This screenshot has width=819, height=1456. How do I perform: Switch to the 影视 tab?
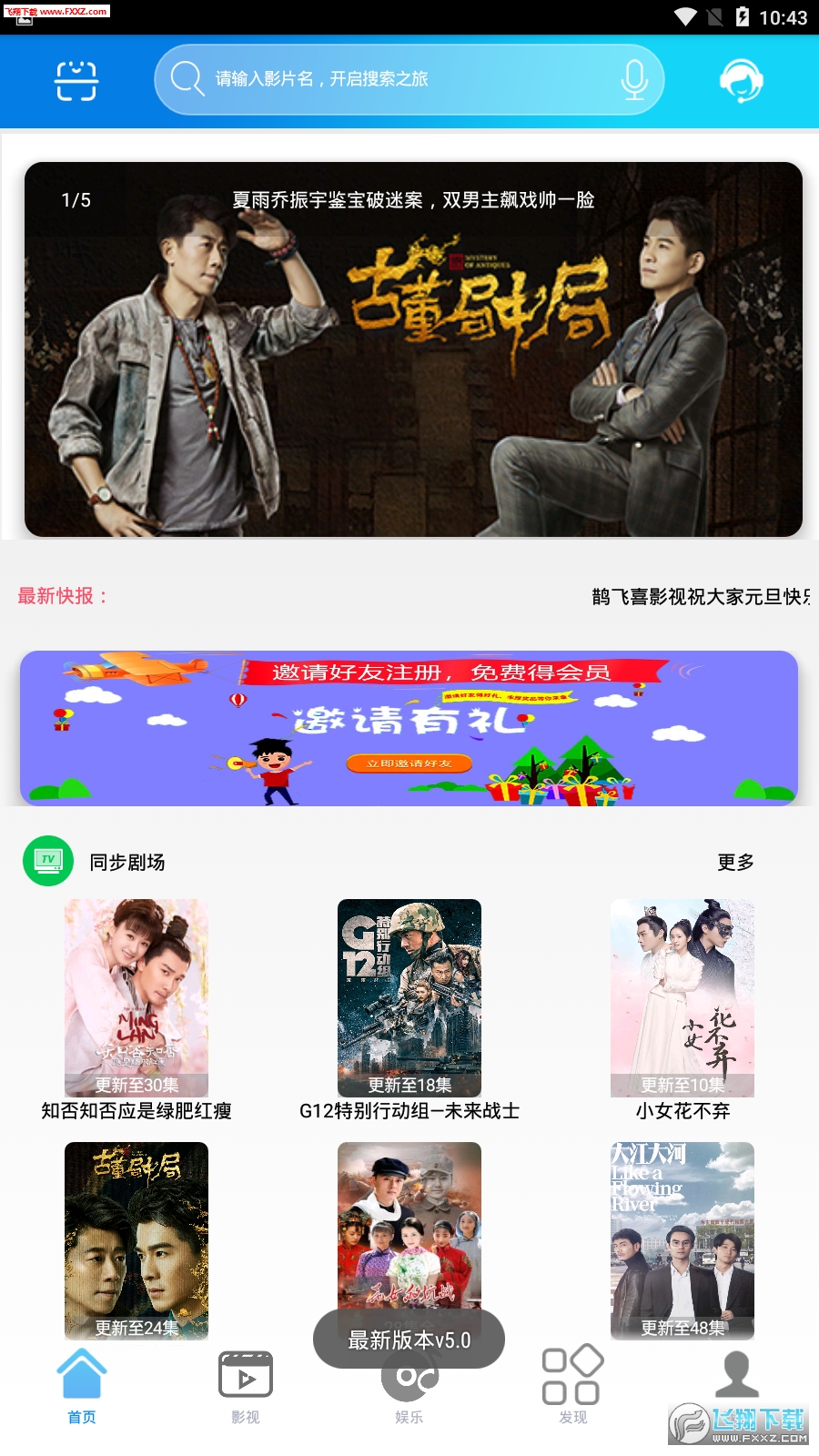click(x=246, y=1387)
